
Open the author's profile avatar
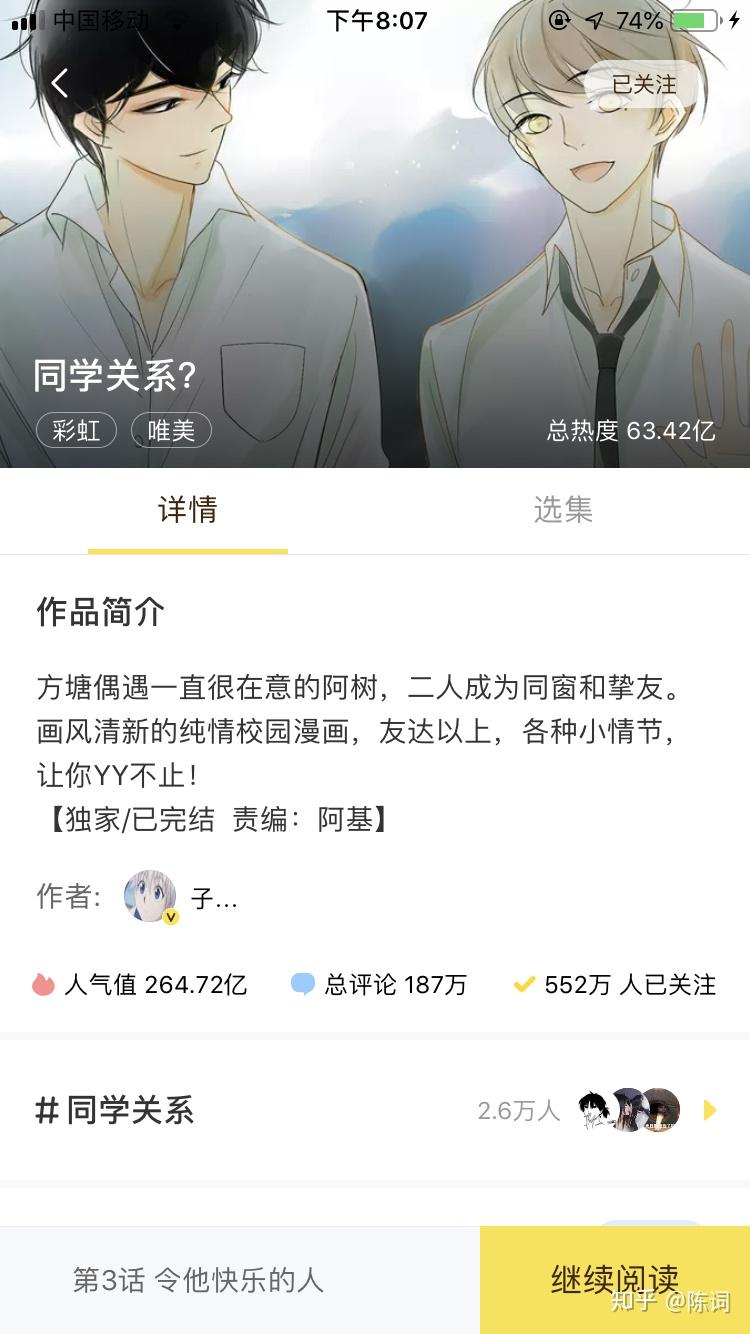coord(150,896)
